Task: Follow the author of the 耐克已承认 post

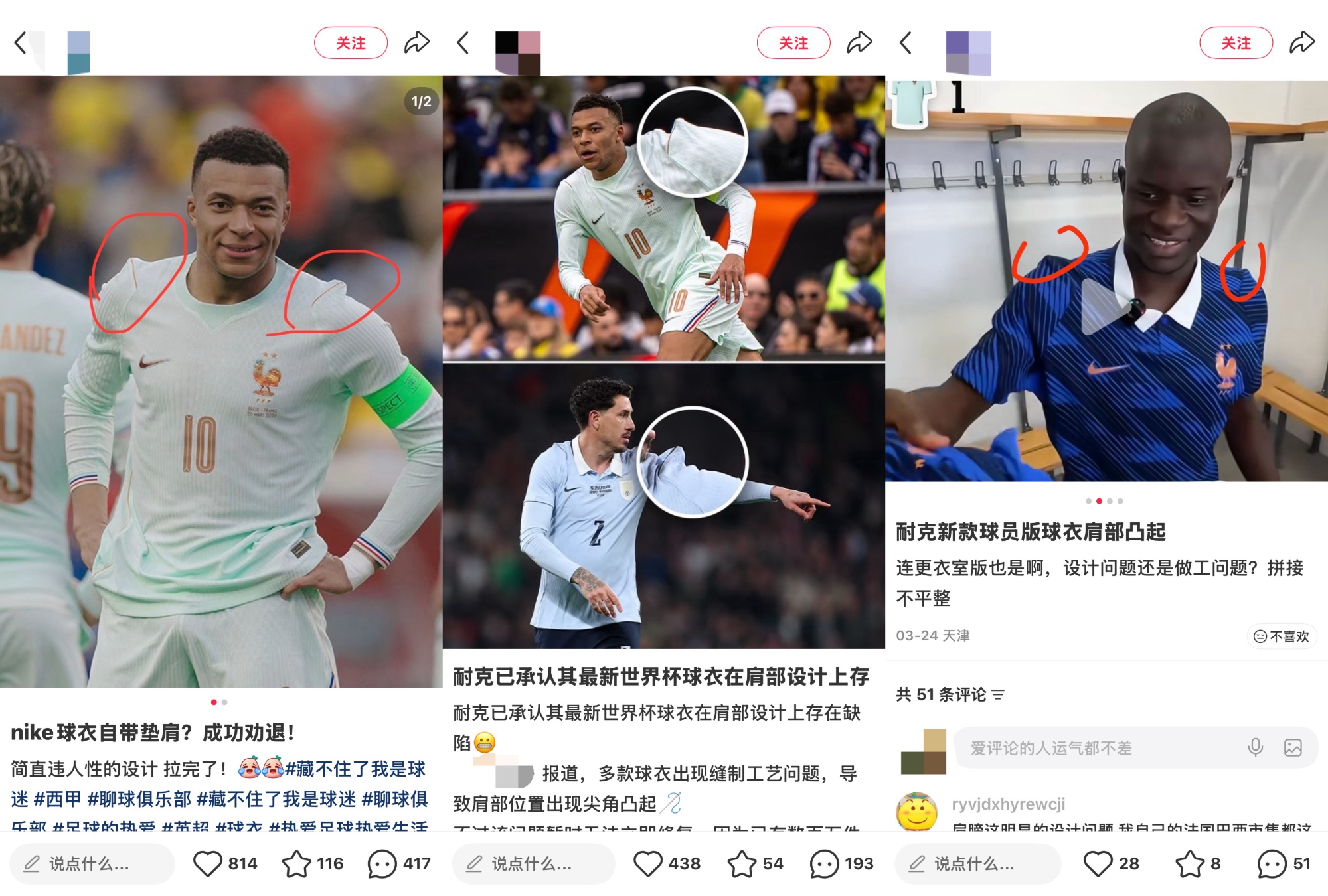Action: click(793, 43)
